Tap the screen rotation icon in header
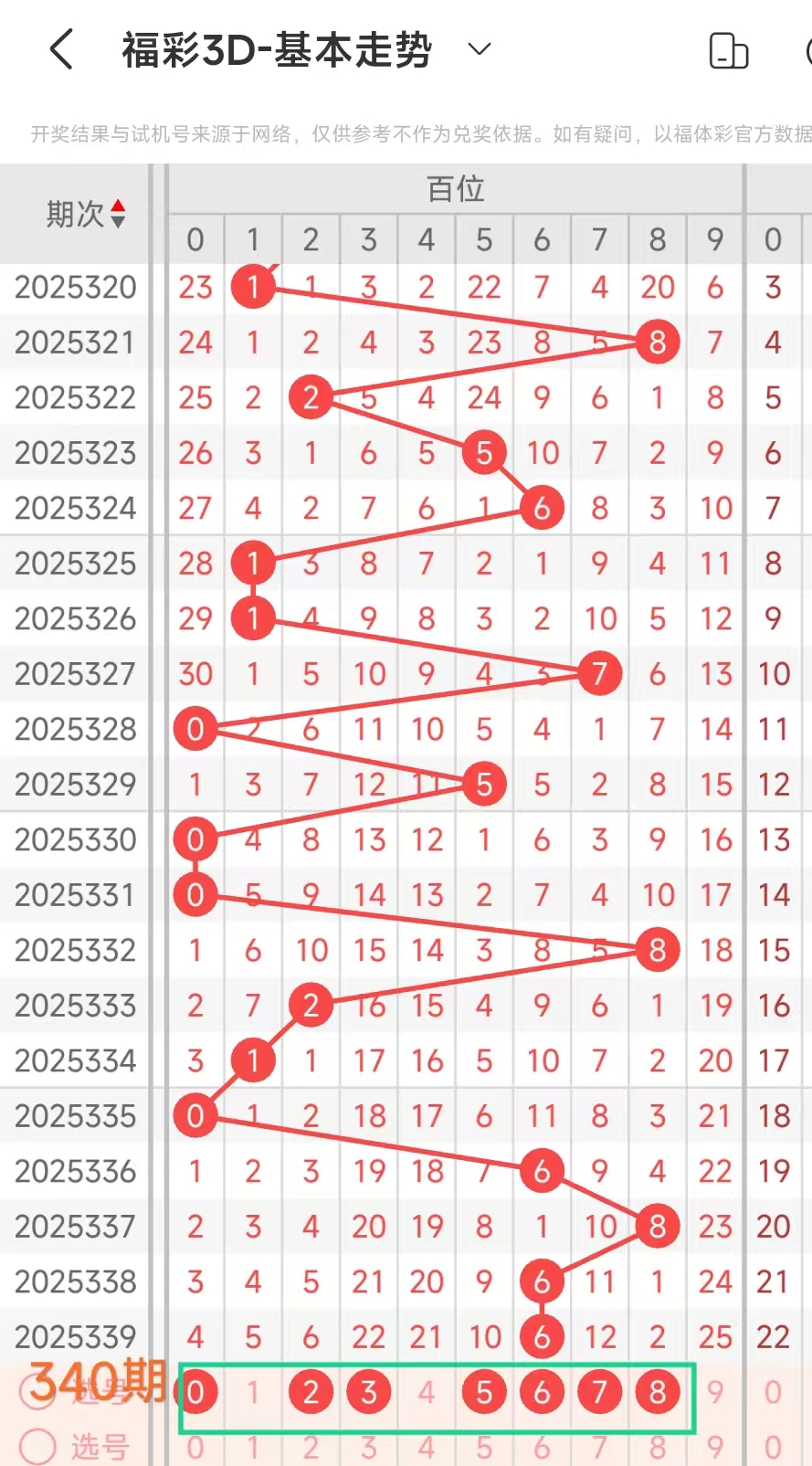The width and height of the screenshot is (812, 1466). [x=728, y=51]
